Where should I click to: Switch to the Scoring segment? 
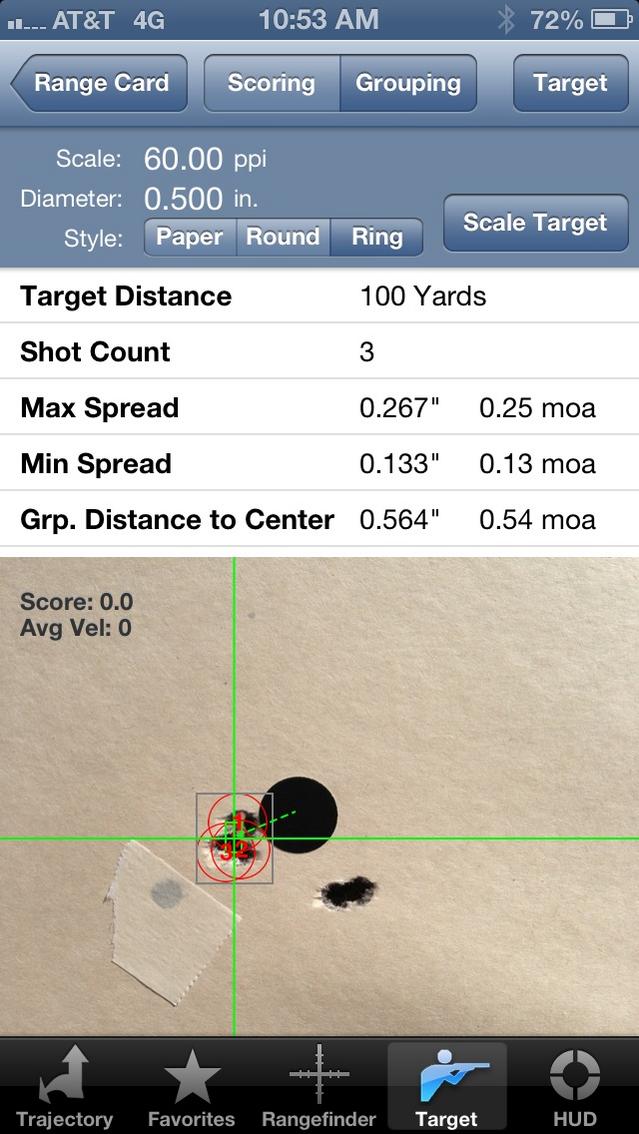pyautogui.click(x=271, y=83)
